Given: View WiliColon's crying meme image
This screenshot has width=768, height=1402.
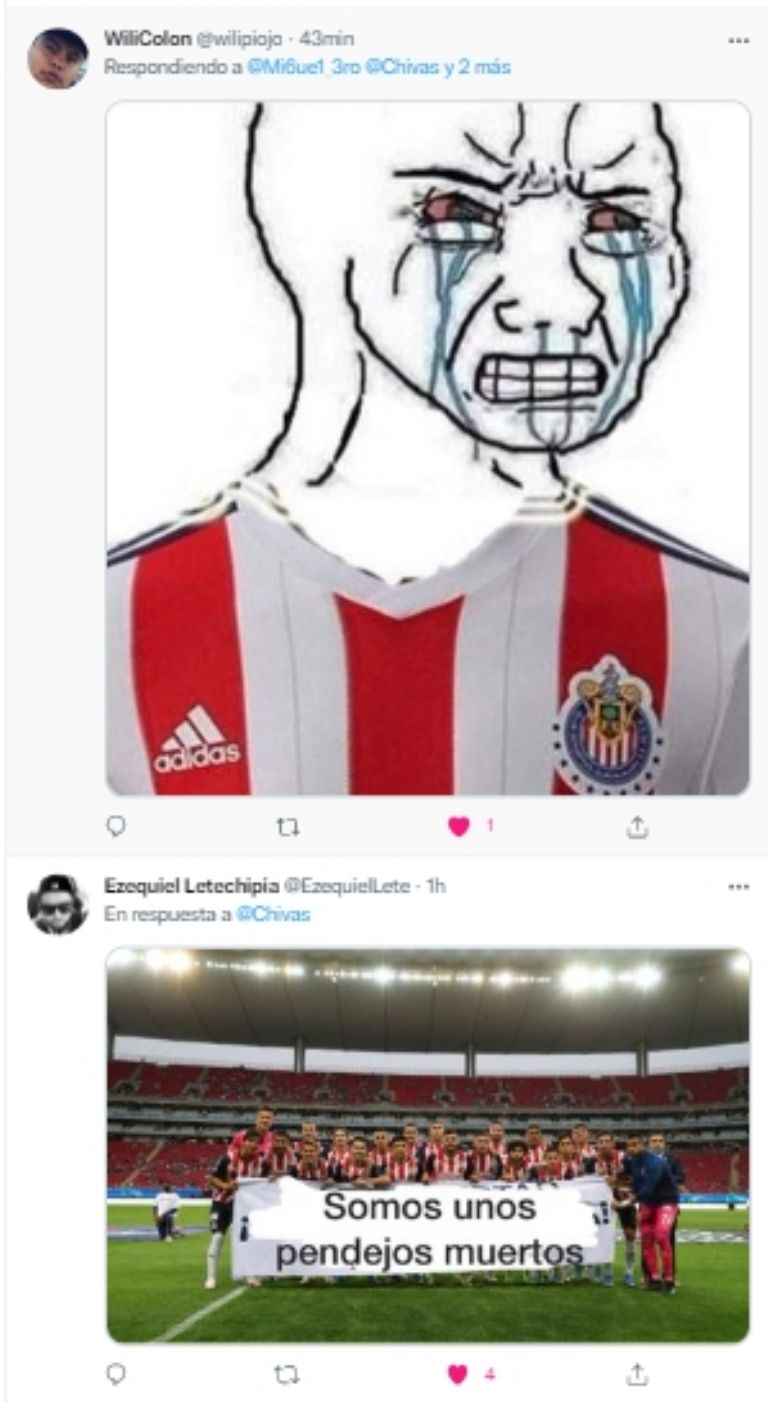Looking at the screenshot, I should point(428,448).
